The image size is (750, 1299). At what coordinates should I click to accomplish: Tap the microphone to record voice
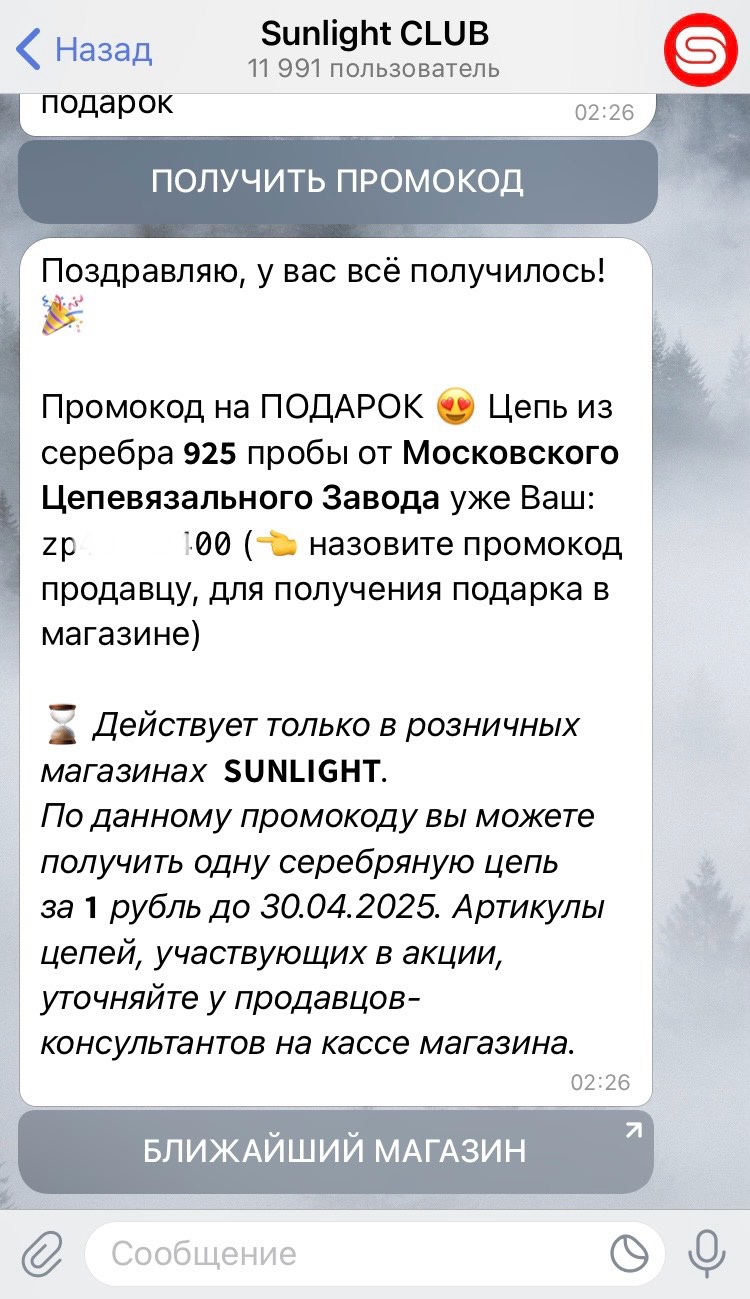pyautogui.click(x=707, y=1253)
